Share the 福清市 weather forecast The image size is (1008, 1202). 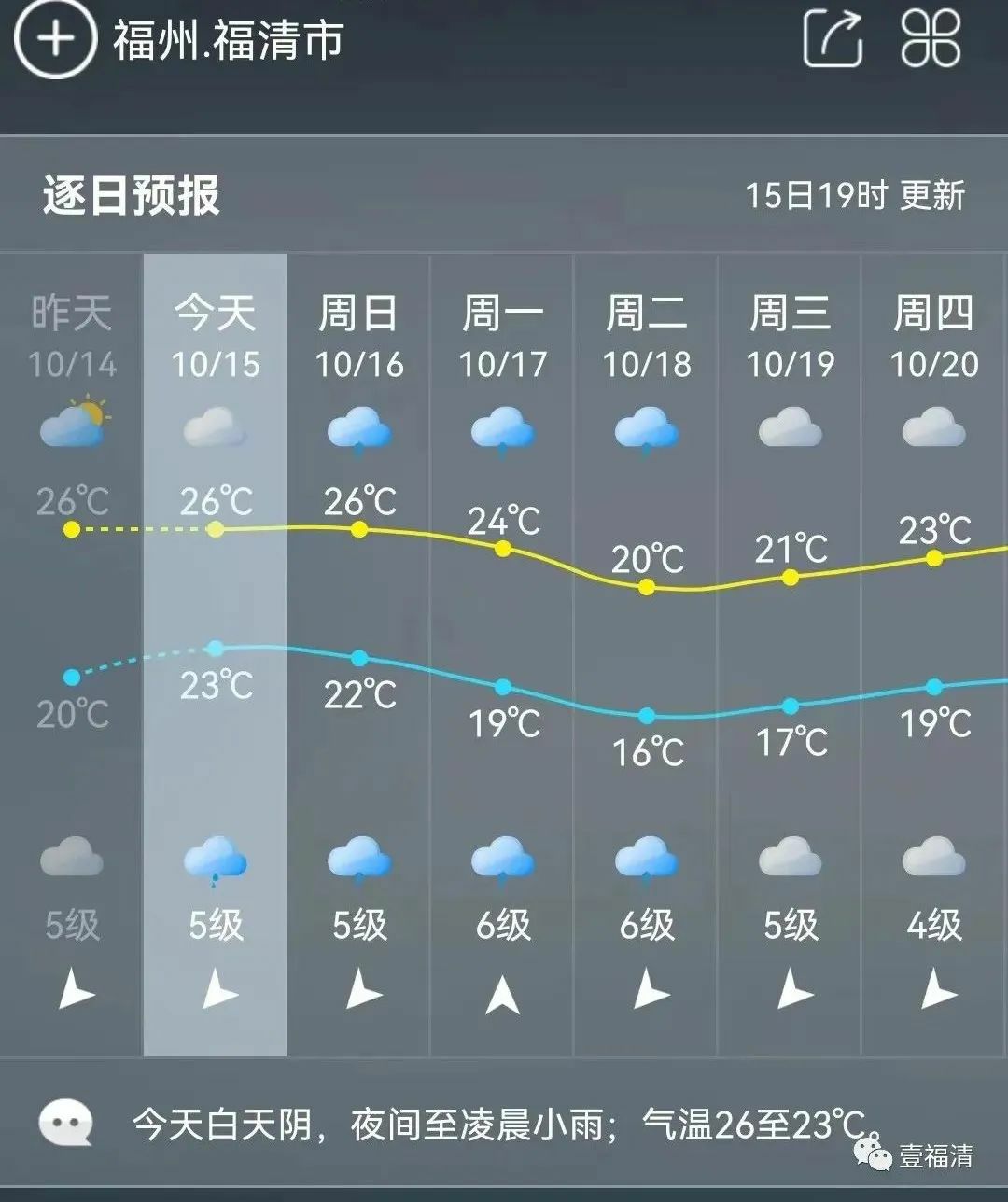point(833,38)
